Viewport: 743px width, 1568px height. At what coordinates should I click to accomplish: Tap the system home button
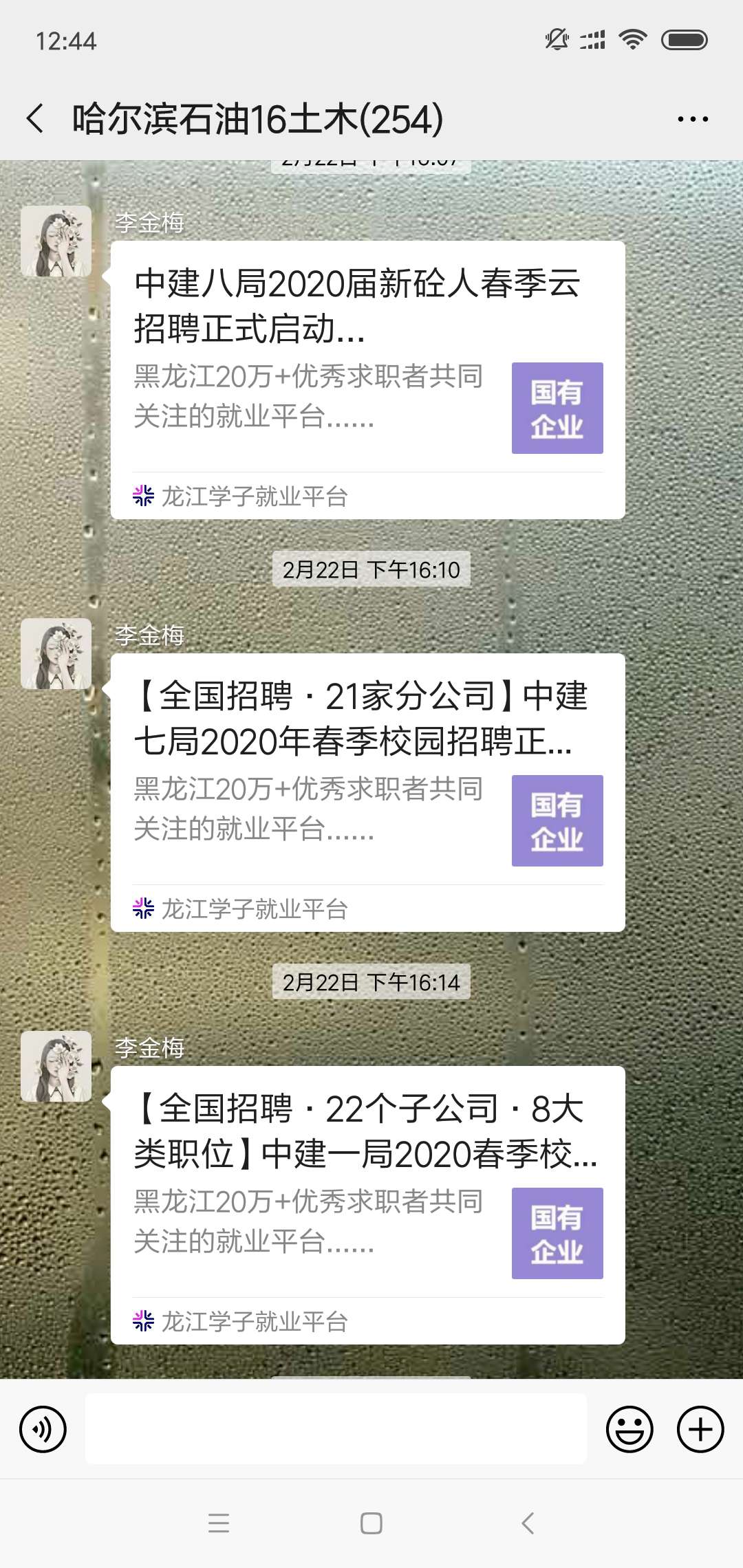pyautogui.click(x=371, y=1523)
